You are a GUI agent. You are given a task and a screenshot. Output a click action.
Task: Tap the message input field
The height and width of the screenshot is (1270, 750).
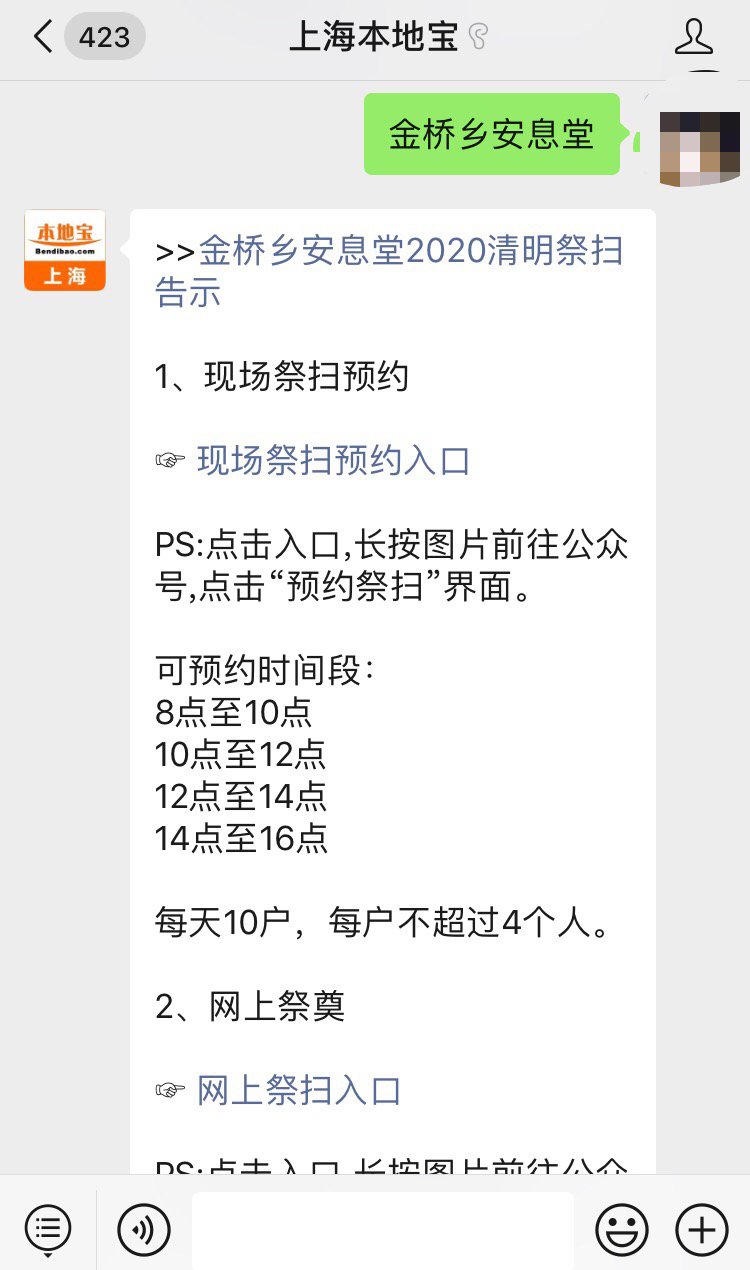(382, 1228)
